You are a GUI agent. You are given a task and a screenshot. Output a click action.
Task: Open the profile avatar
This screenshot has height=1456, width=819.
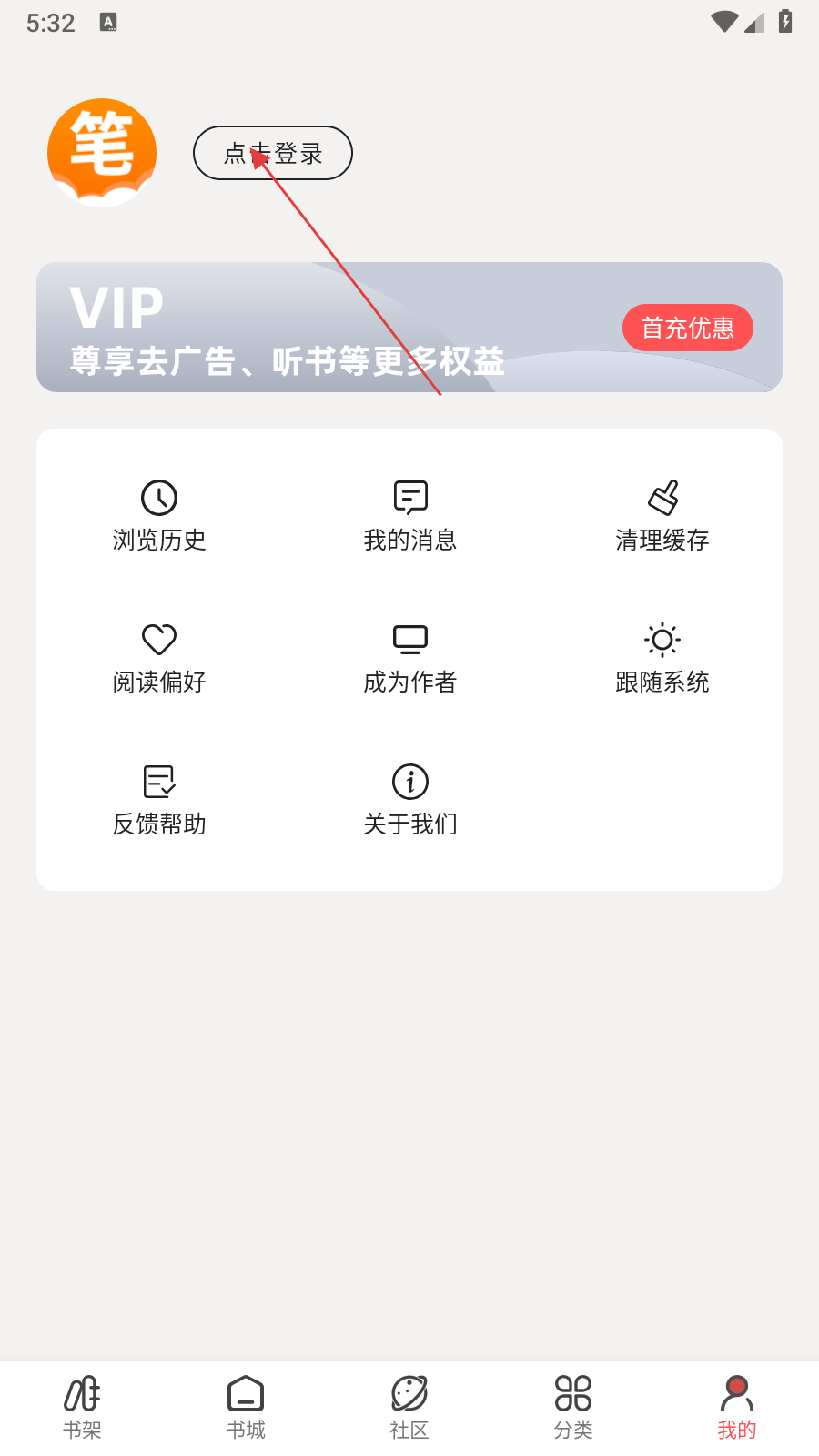(x=102, y=153)
